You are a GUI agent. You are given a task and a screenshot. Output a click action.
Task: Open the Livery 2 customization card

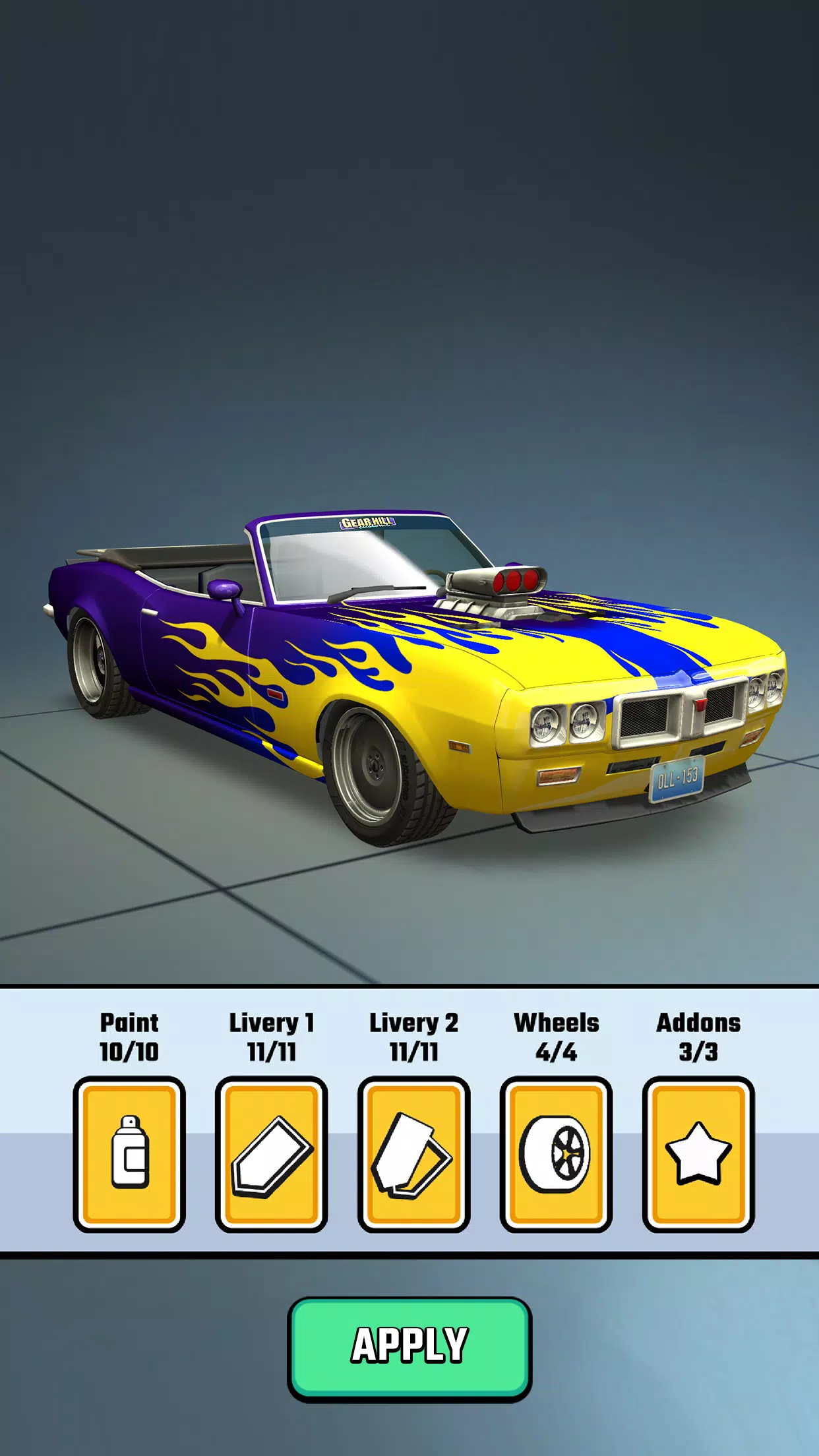(x=413, y=1153)
